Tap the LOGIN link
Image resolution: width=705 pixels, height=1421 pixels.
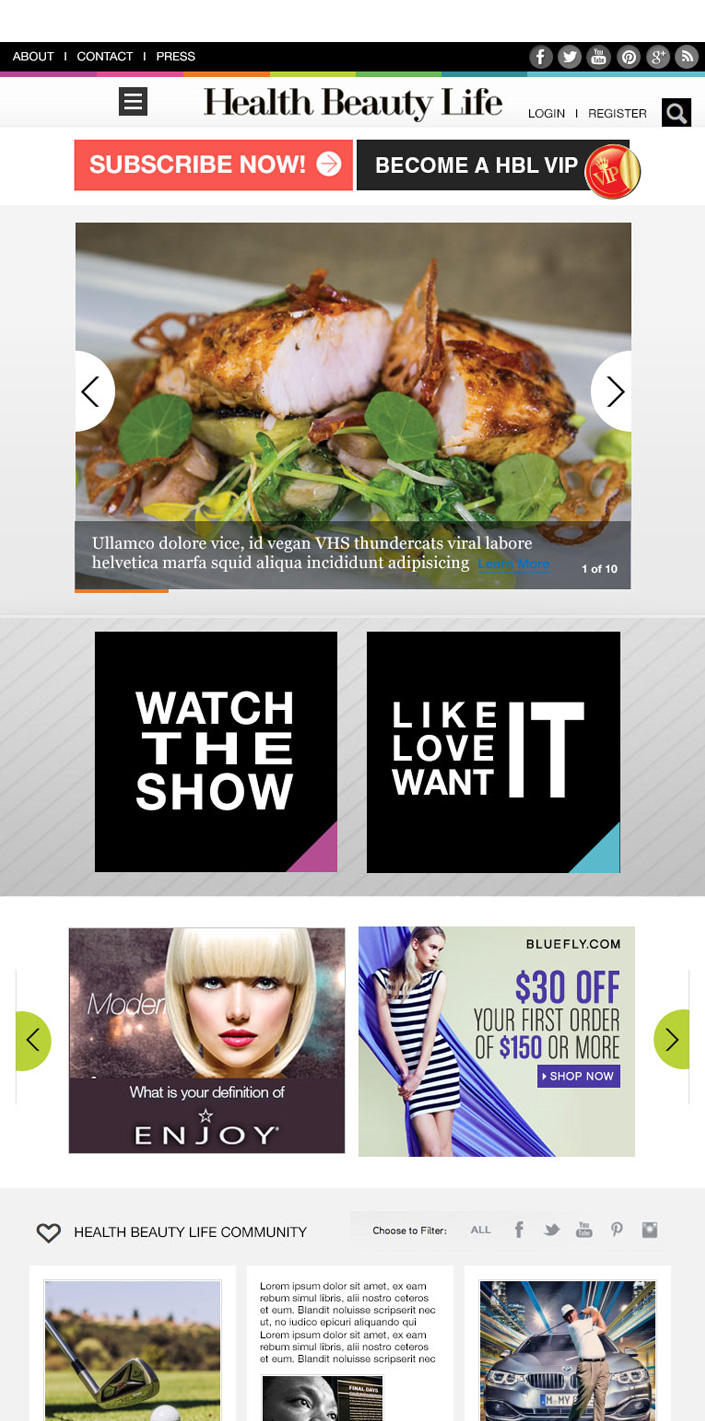pyautogui.click(x=546, y=114)
